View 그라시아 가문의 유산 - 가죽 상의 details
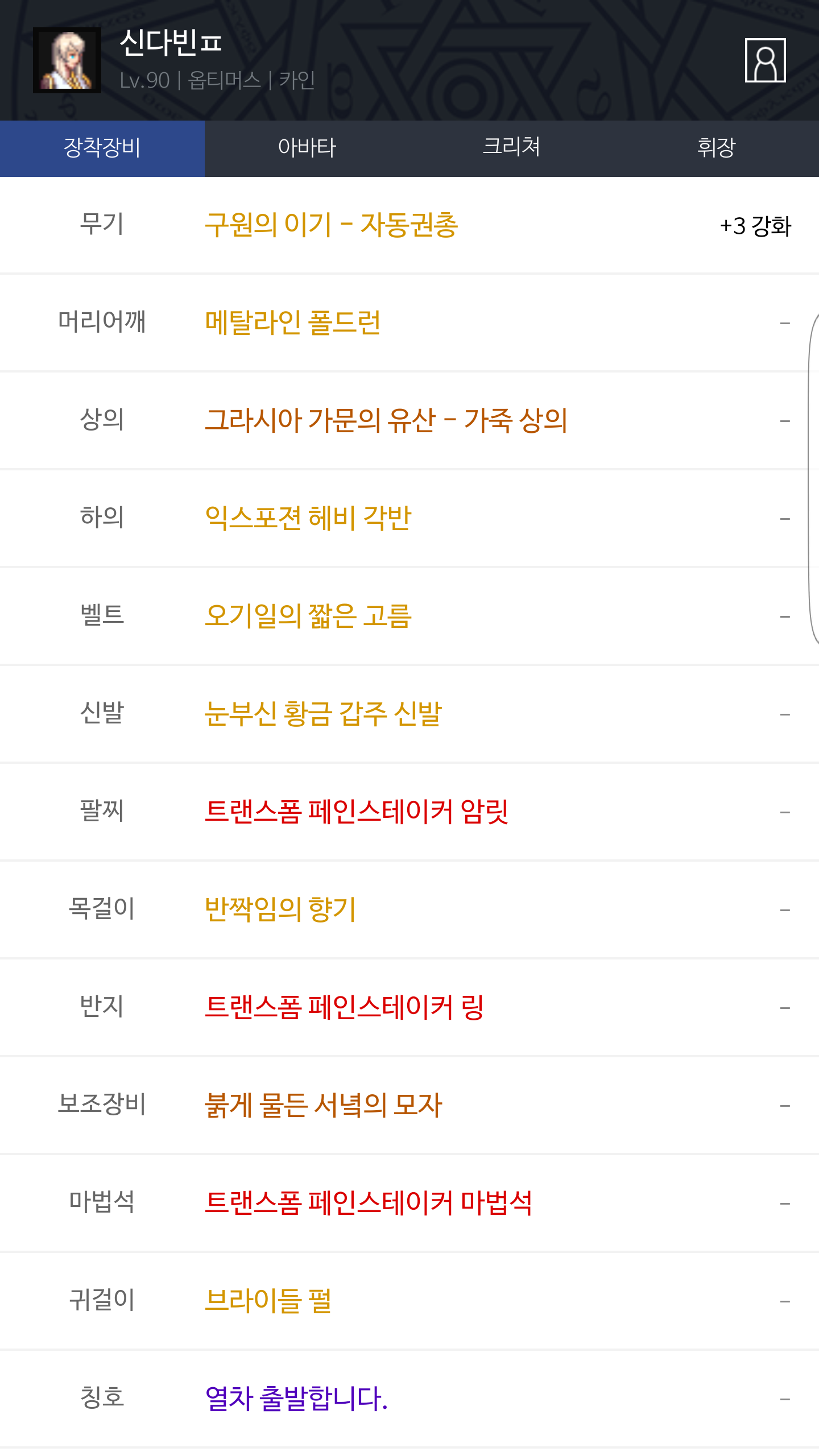 click(x=386, y=421)
